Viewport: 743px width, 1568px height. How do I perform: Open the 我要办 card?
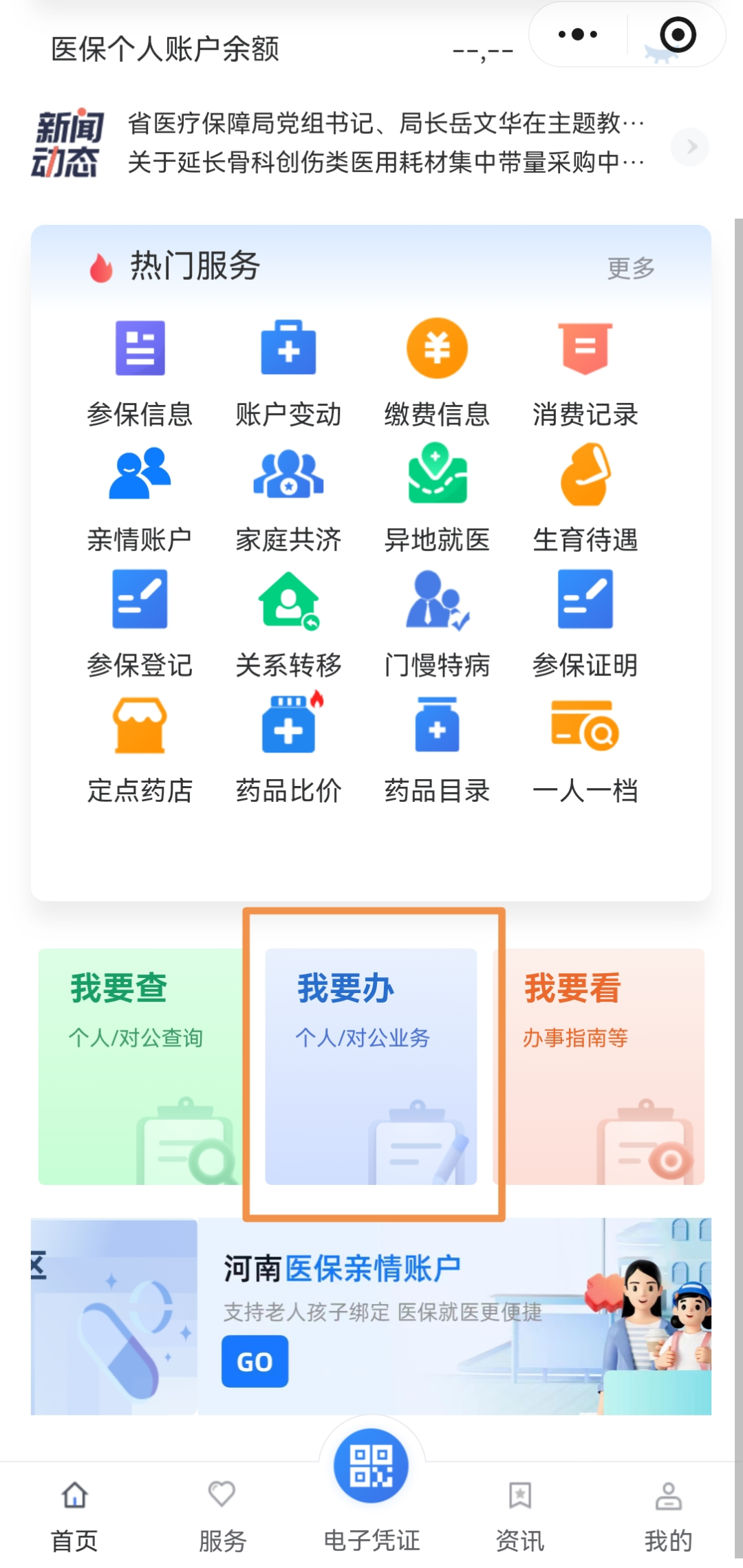point(371,1066)
